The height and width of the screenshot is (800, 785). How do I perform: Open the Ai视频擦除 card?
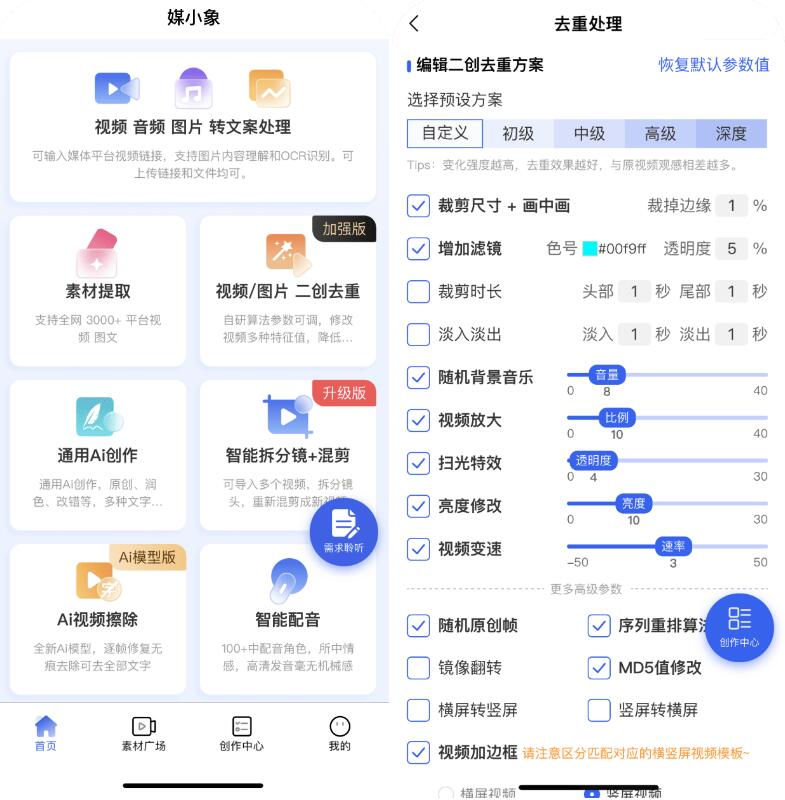98,619
